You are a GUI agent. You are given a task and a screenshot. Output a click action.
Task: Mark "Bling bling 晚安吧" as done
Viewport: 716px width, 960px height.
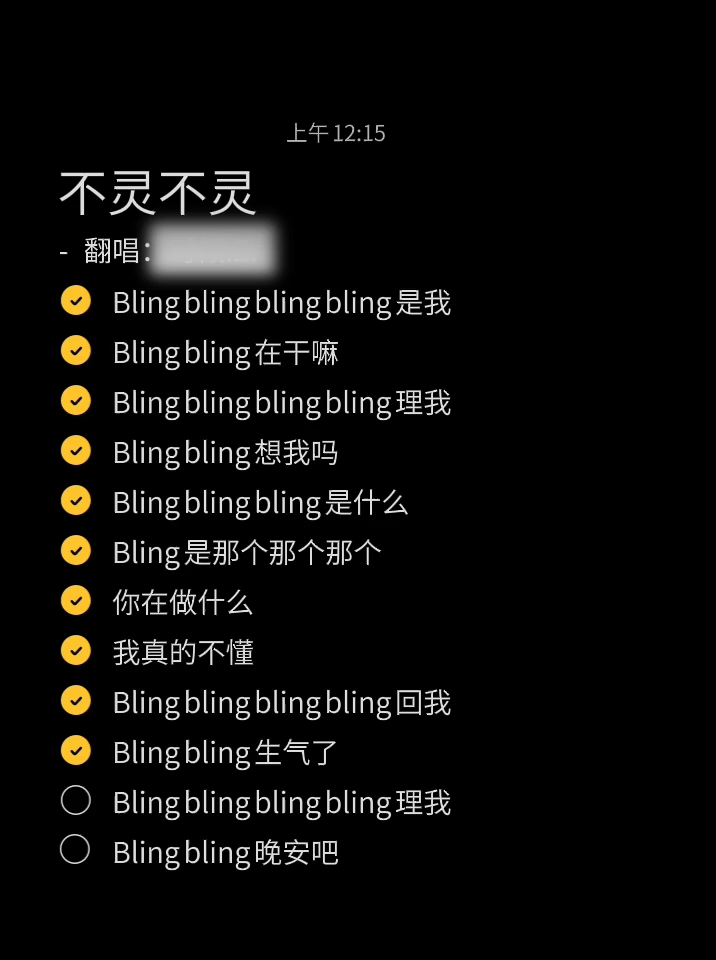[x=76, y=850]
